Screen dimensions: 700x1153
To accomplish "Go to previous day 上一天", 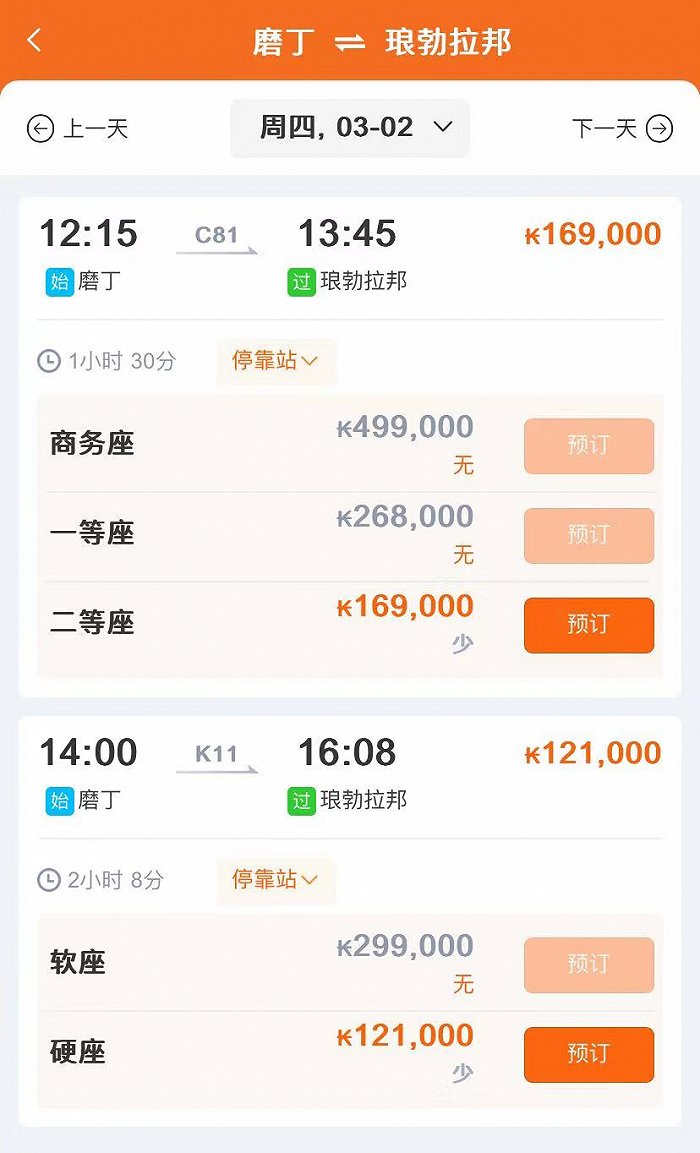I will 78,128.
